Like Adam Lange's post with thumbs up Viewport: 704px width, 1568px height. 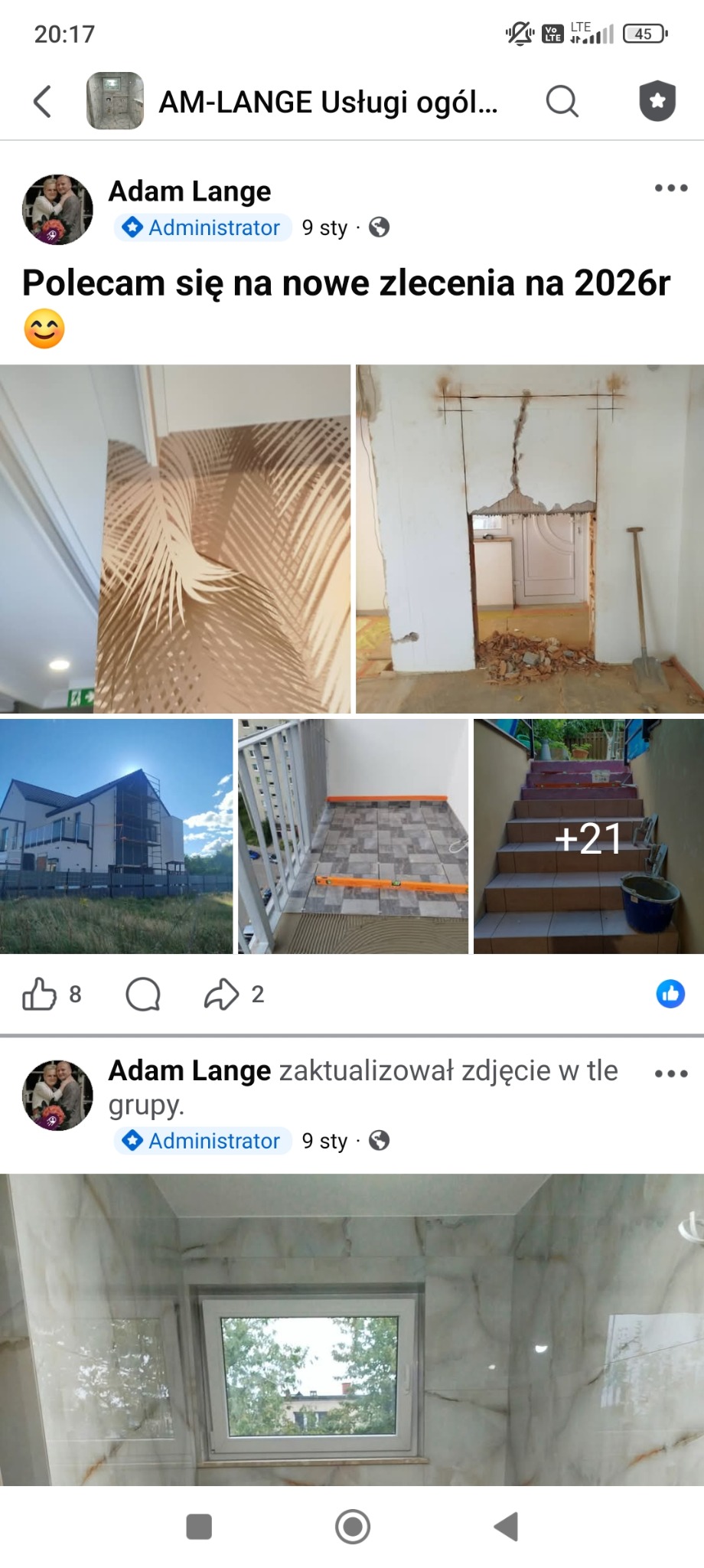point(40,995)
